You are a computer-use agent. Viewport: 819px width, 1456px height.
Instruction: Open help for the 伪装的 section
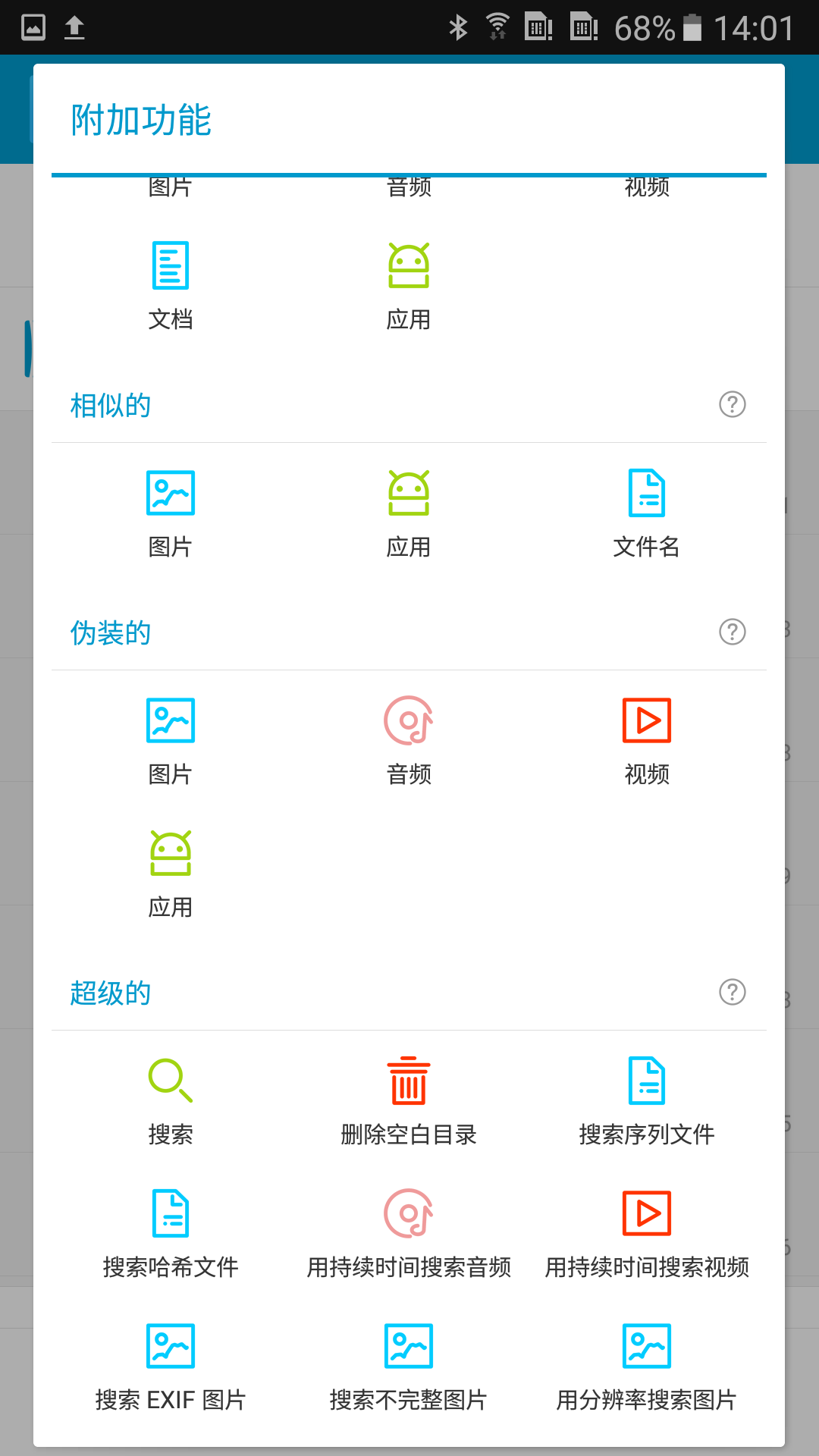point(732,632)
